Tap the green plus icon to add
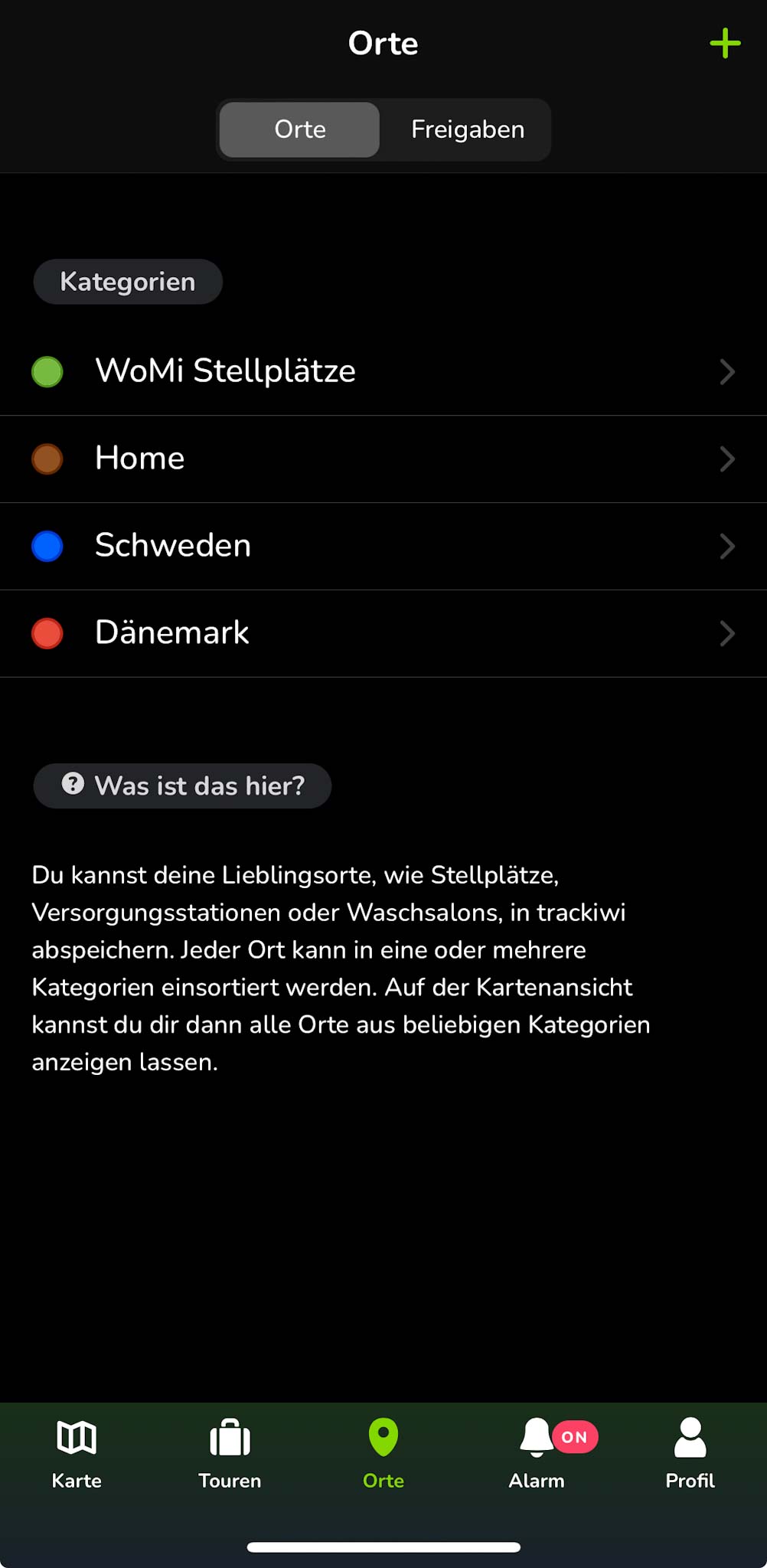This screenshot has height=1568, width=767. coord(724,44)
